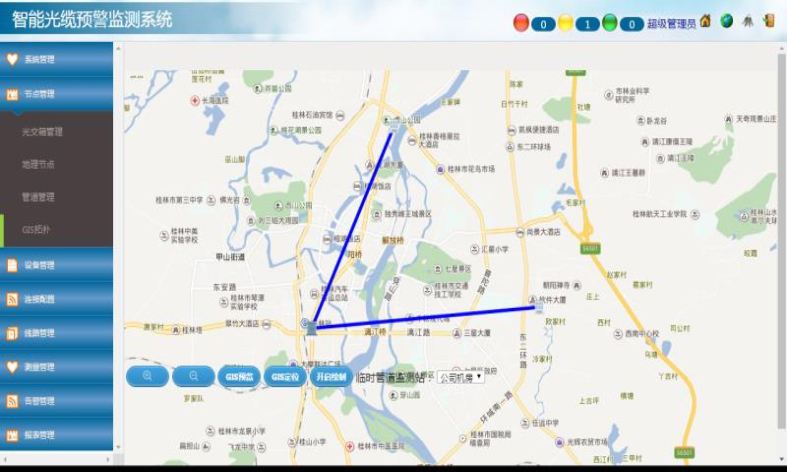Tap the GIS预览 button
787x472 pixels.
[238, 376]
